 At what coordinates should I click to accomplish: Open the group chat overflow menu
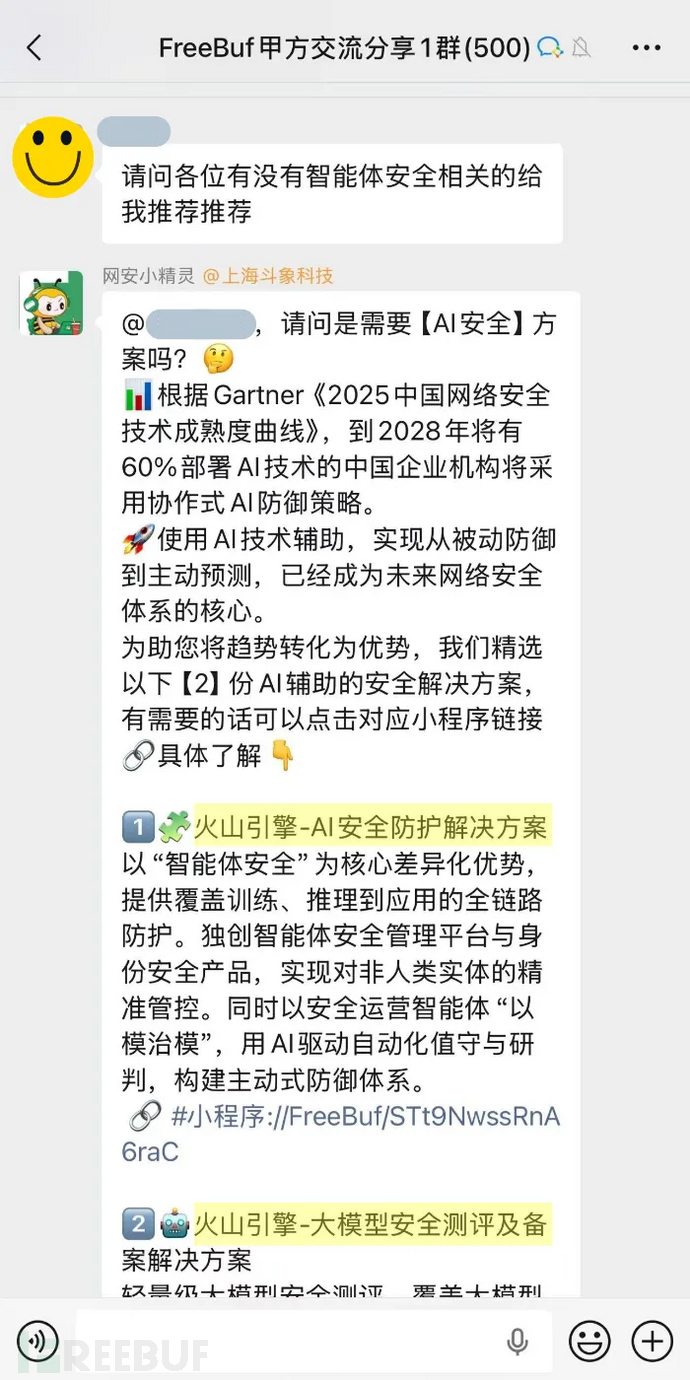coord(647,47)
